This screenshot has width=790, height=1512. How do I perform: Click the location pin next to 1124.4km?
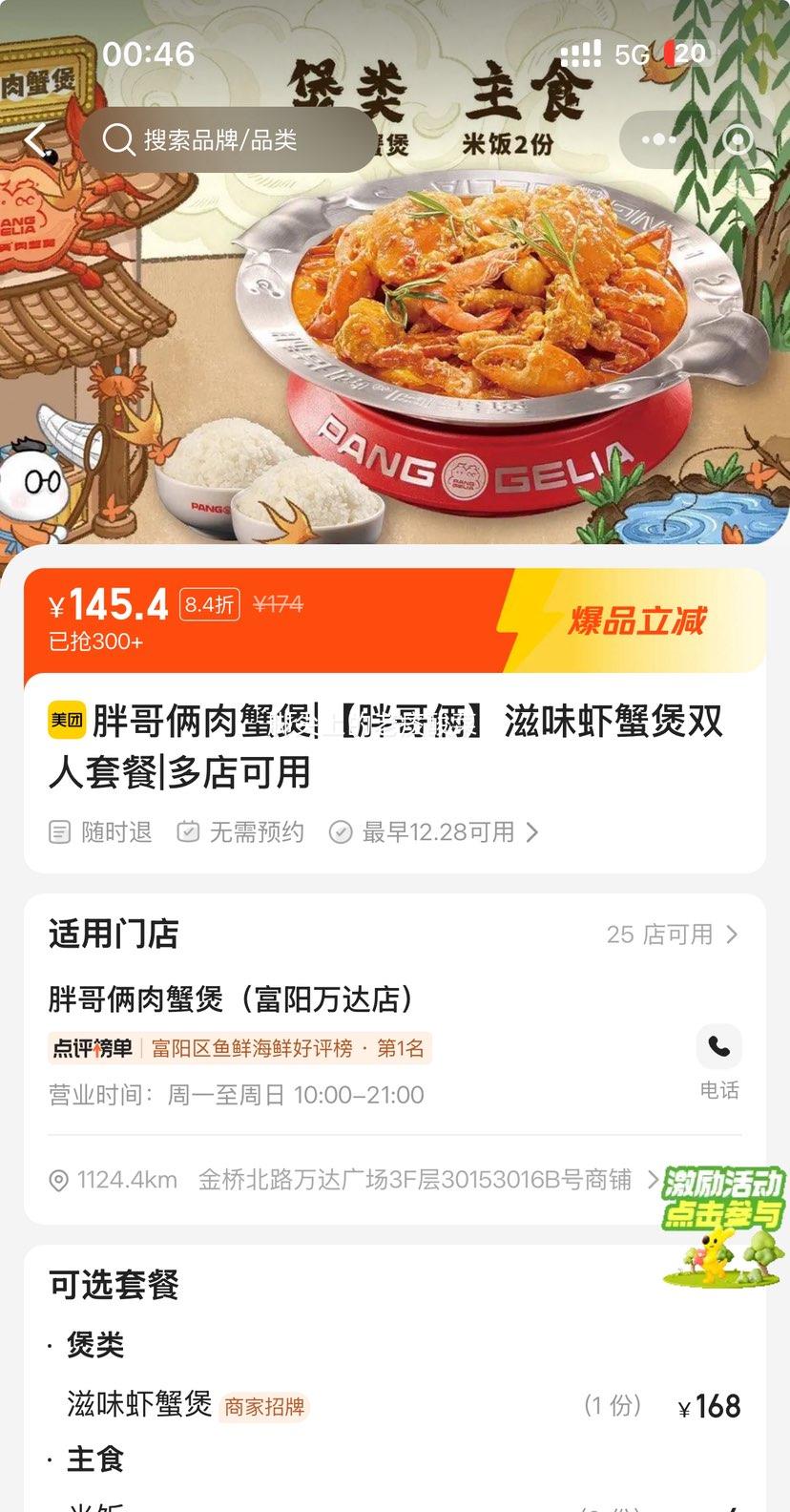[59, 1180]
